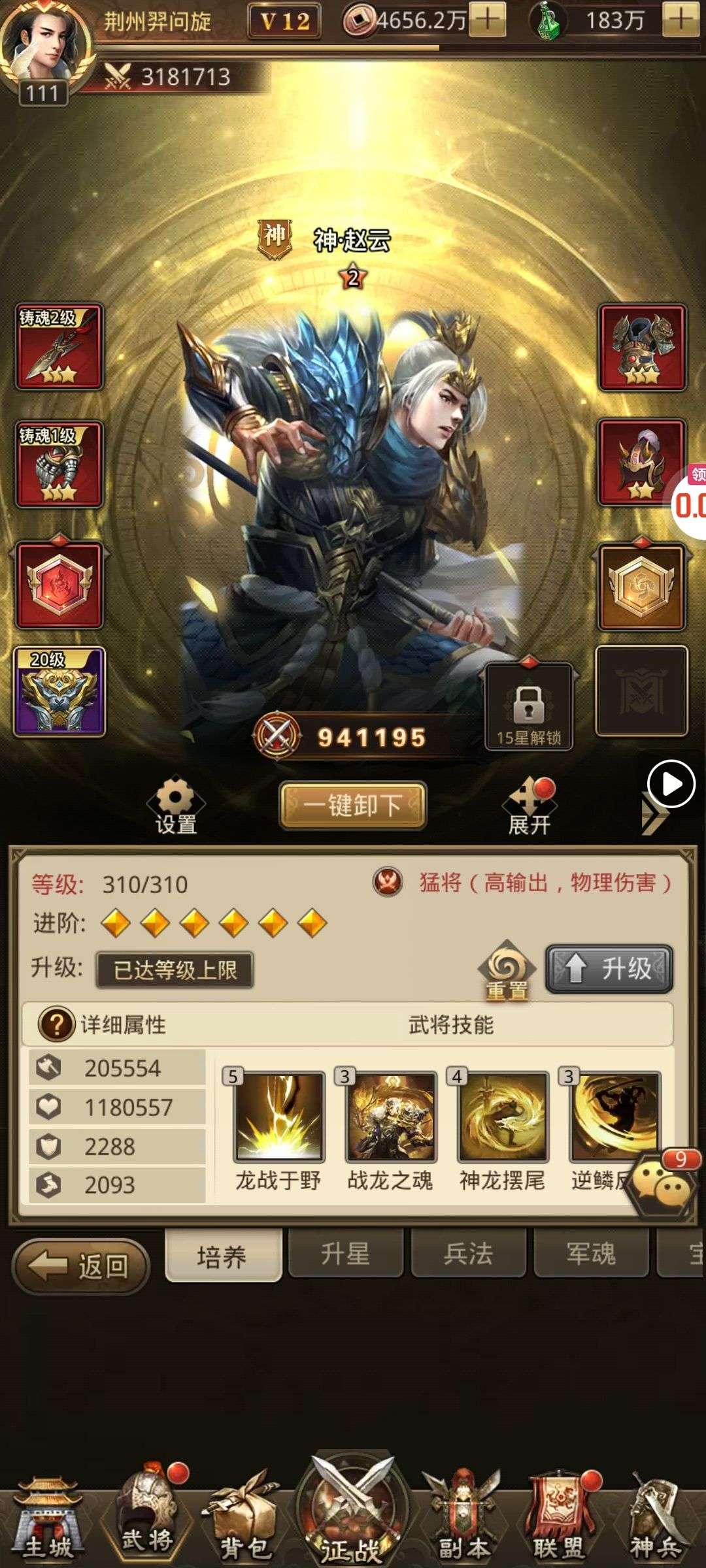View the 龙战于野 skill
The width and height of the screenshot is (706, 1568).
pyautogui.click(x=278, y=1117)
